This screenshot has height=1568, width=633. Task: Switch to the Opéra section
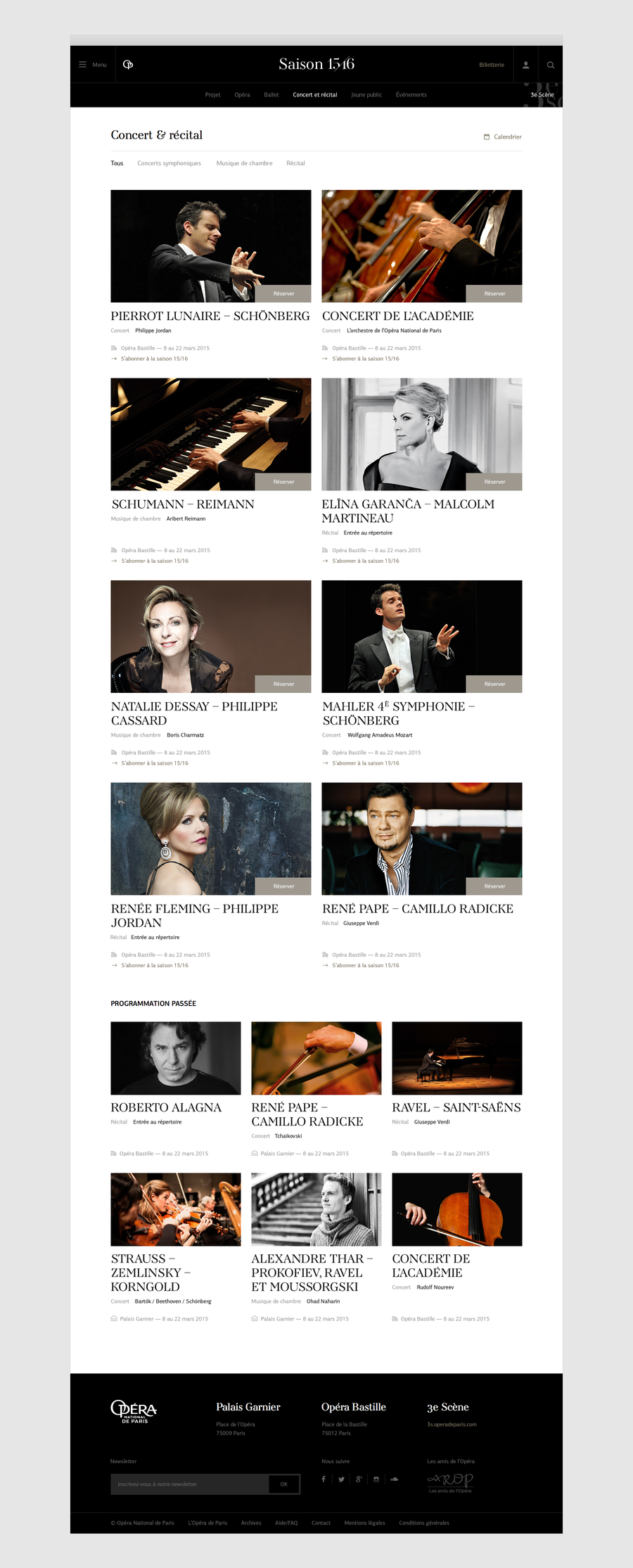point(242,95)
